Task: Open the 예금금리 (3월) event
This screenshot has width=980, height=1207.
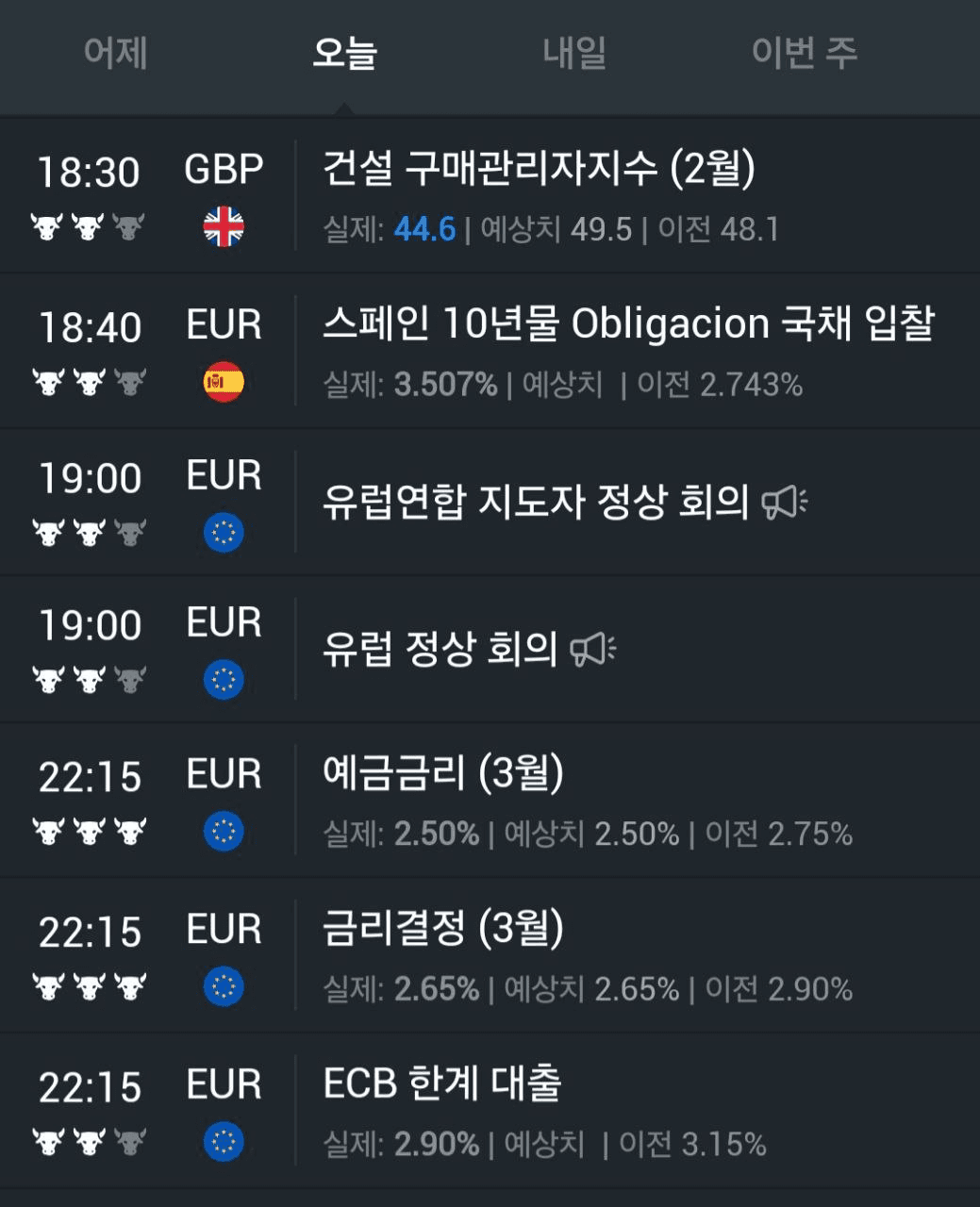Action: (442, 775)
